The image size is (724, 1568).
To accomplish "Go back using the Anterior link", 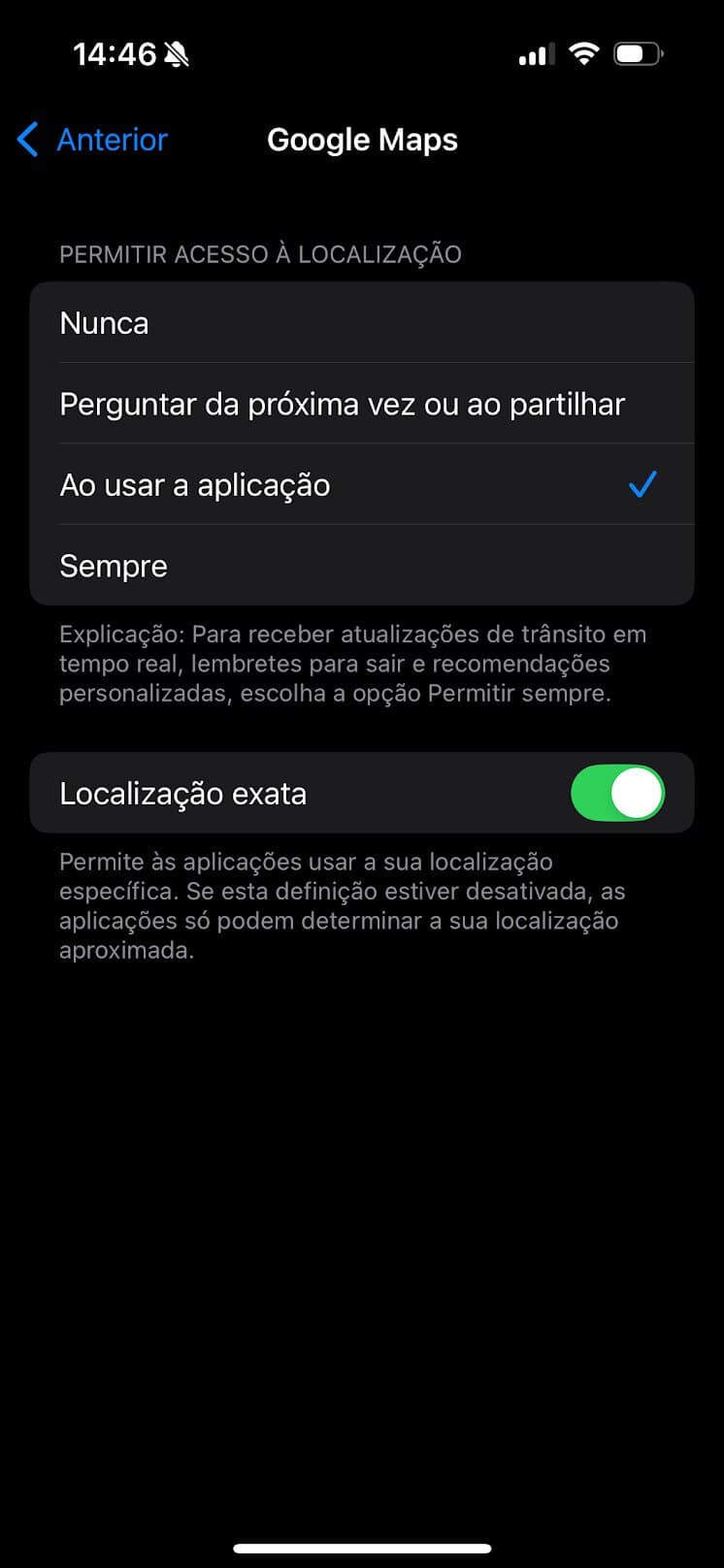I will (x=112, y=140).
